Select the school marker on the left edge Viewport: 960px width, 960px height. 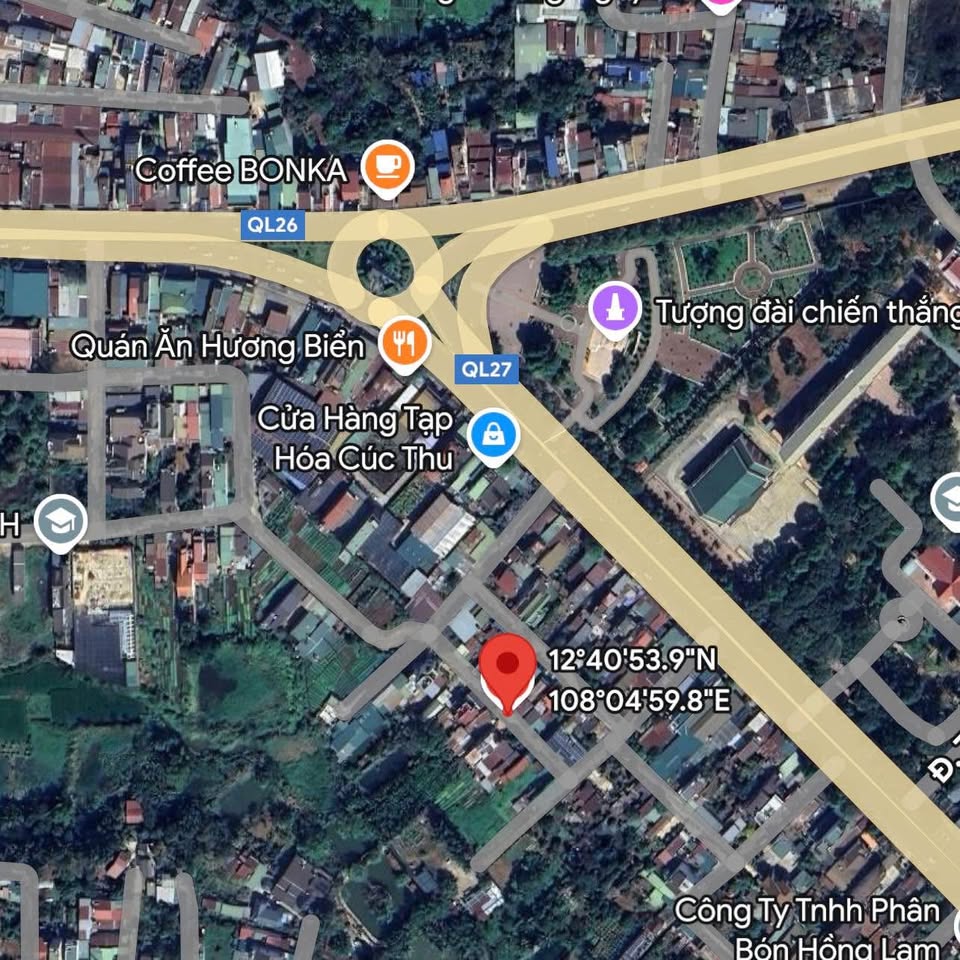click(x=59, y=522)
